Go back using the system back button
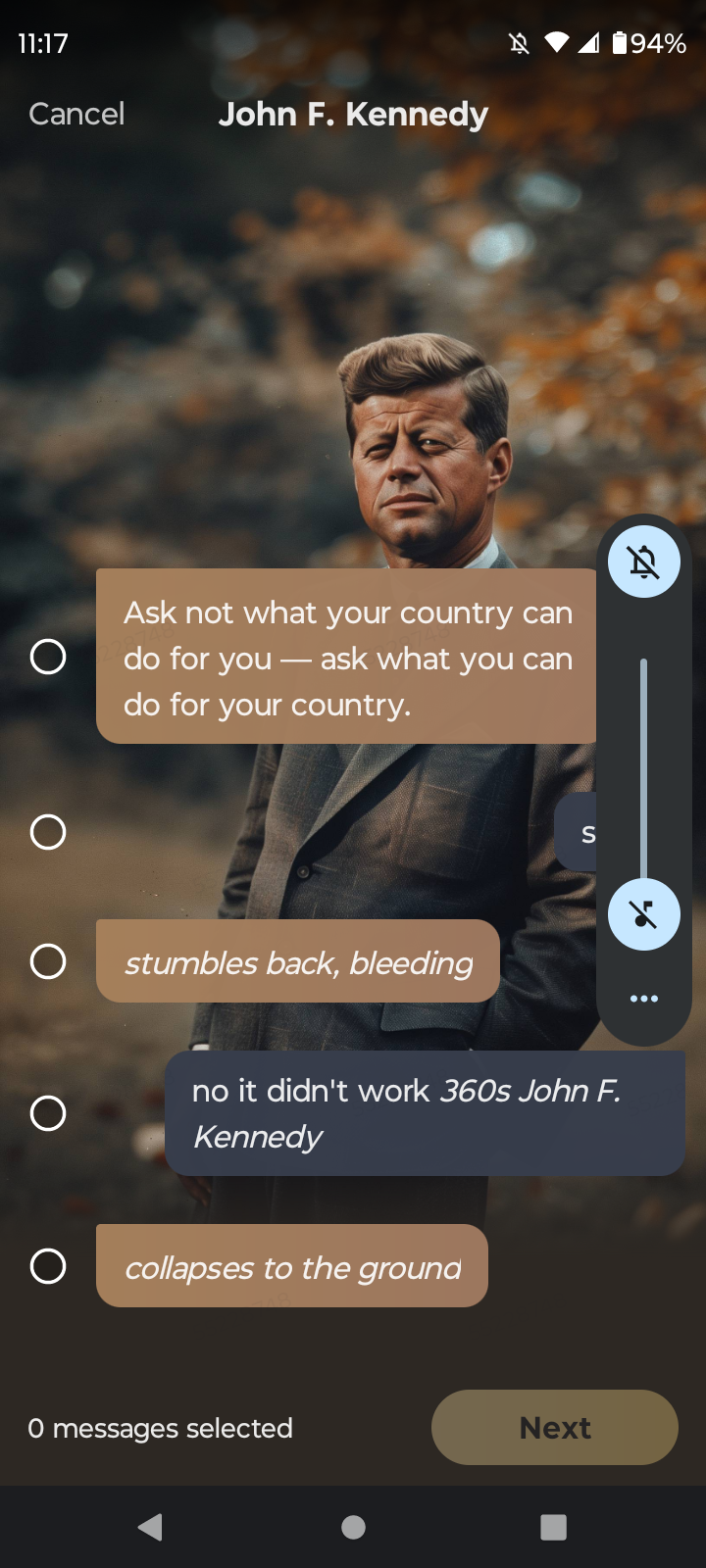Viewport: 706px width, 1568px height. pos(151,1527)
